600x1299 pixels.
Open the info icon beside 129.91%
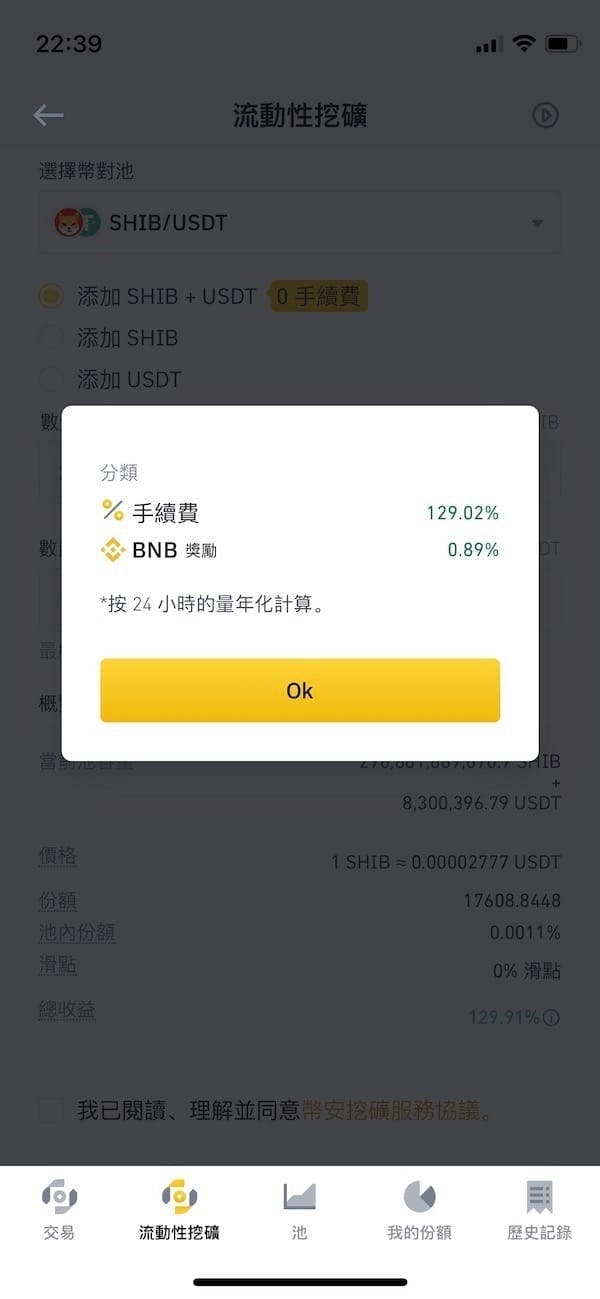pos(551,1018)
